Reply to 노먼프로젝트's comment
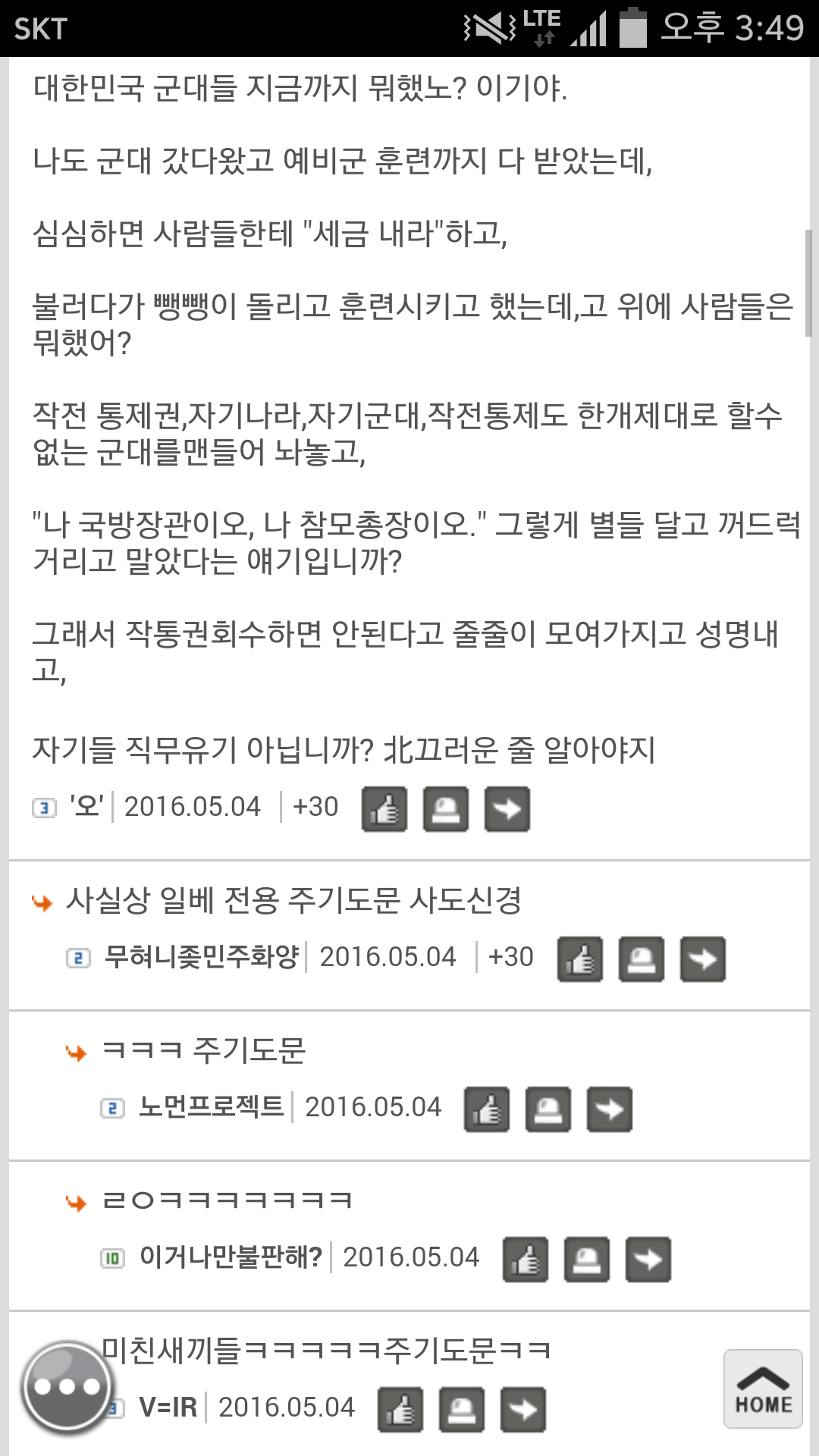Image resolution: width=819 pixels, height=1456 pixels. coord(610,1109)
